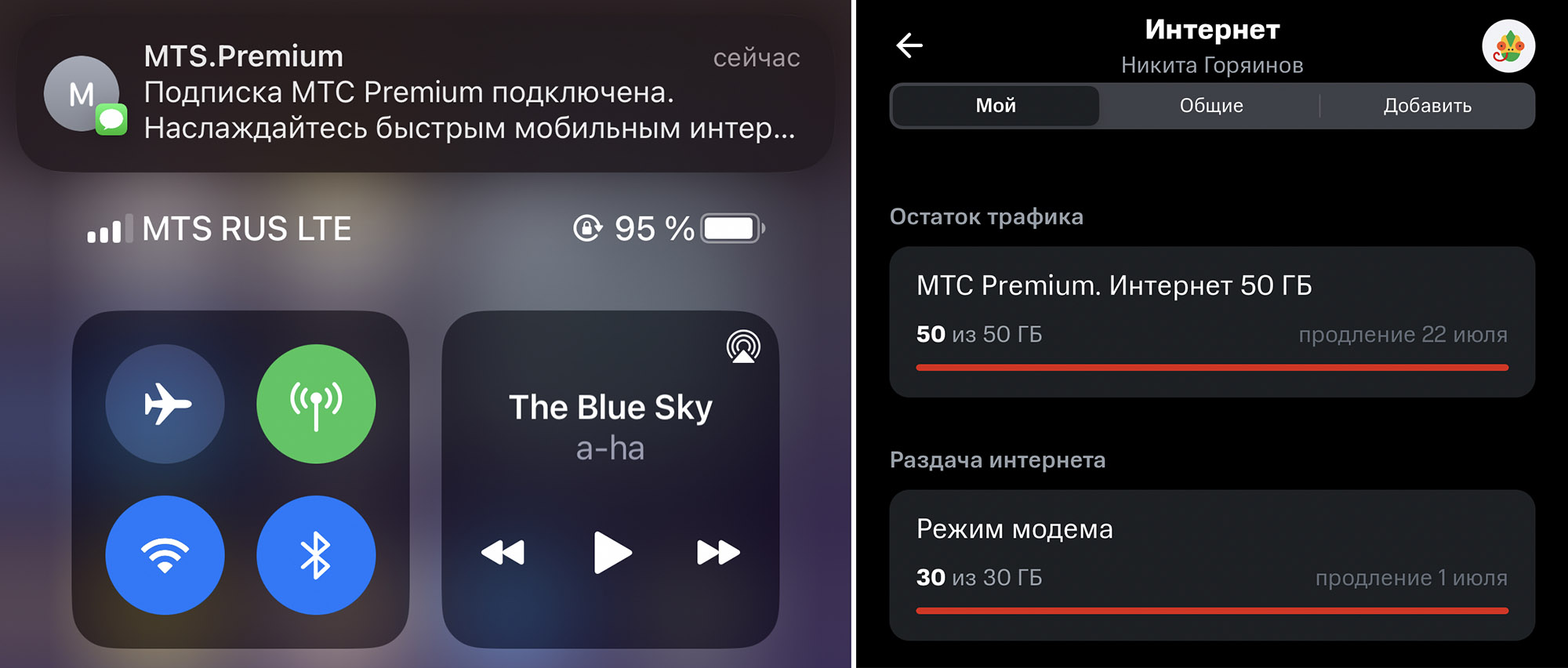Screen dimensions: 1568x668
Task: Skip forward to the next track
Action: (718, 553)
